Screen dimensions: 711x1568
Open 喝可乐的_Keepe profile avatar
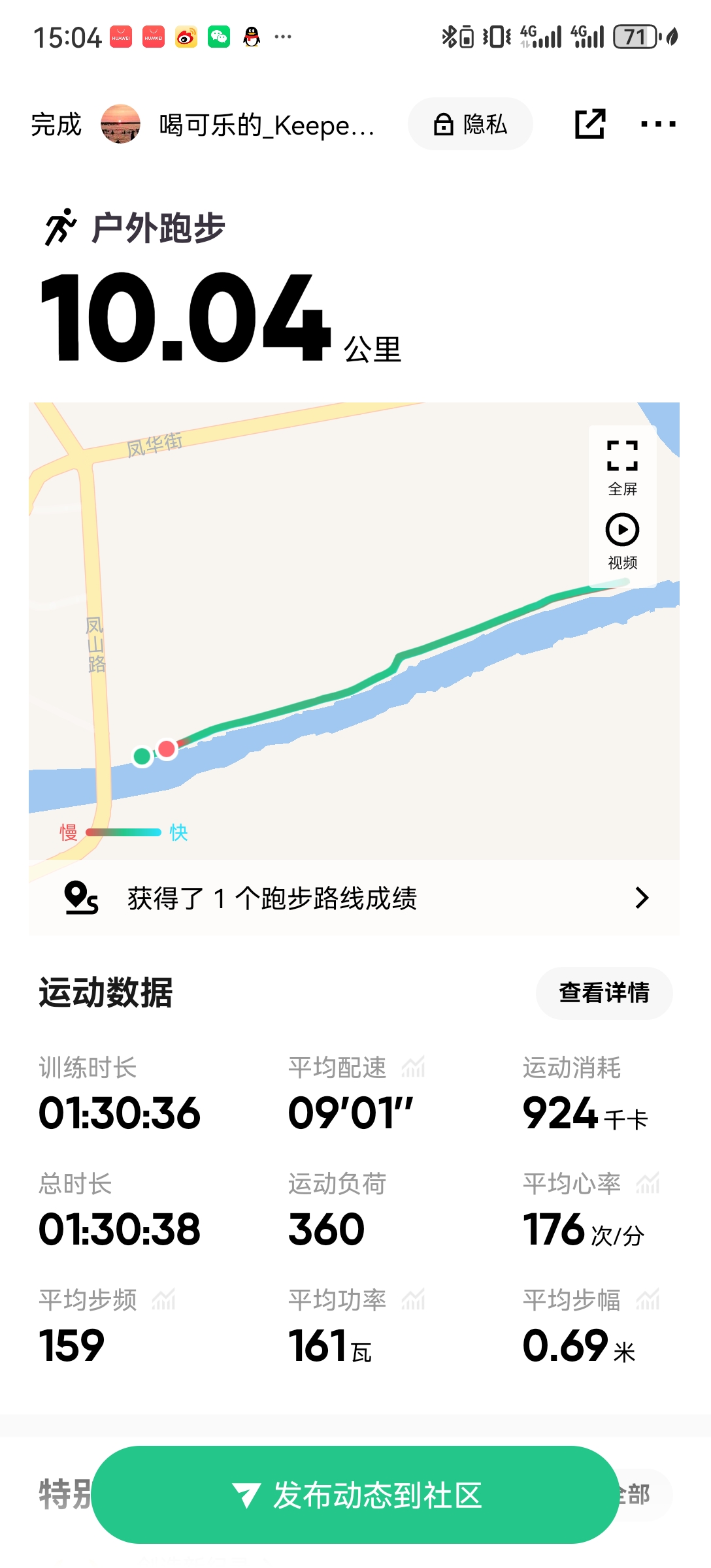coord(121,124)
